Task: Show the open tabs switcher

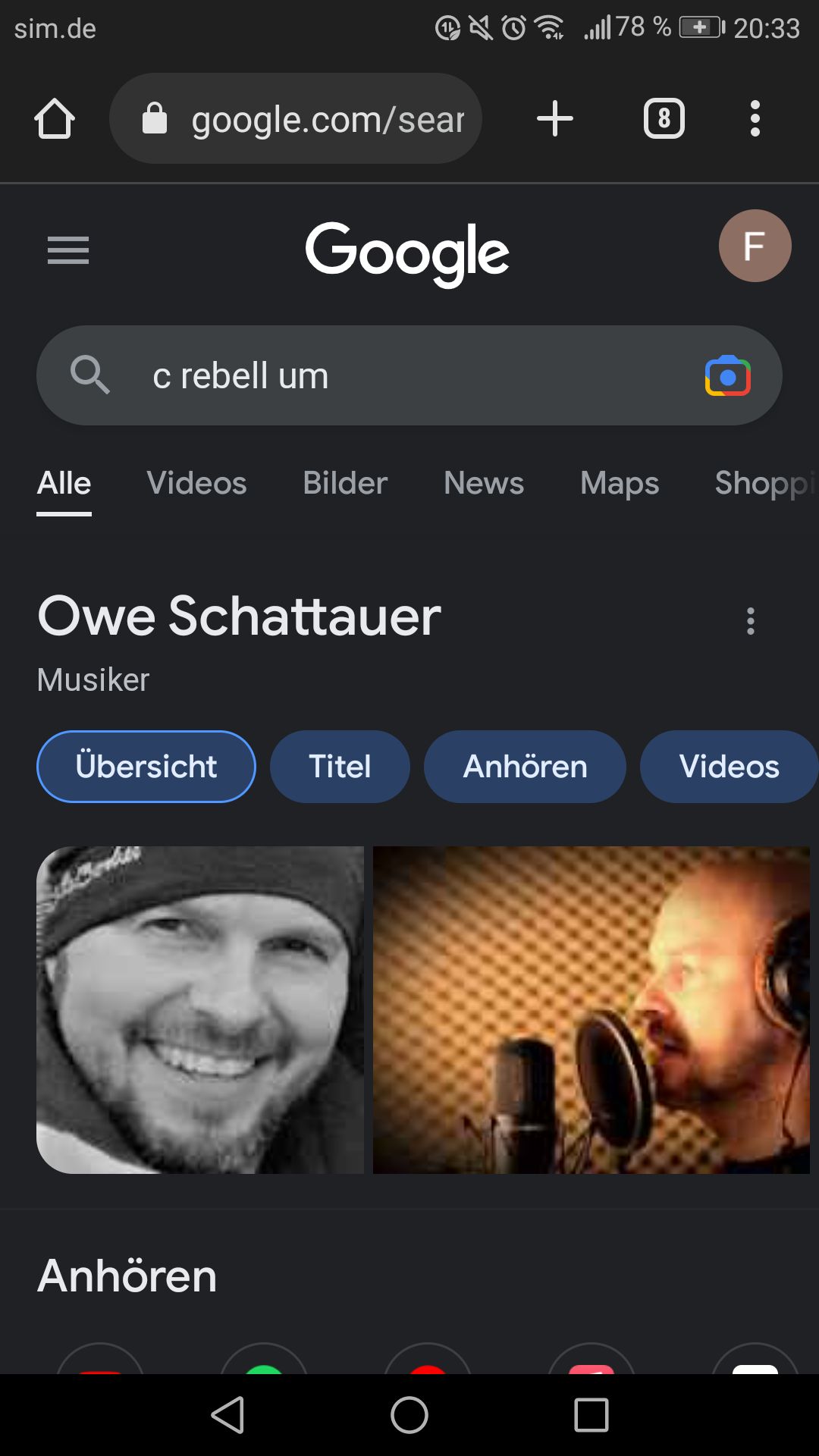Action: 664,119
